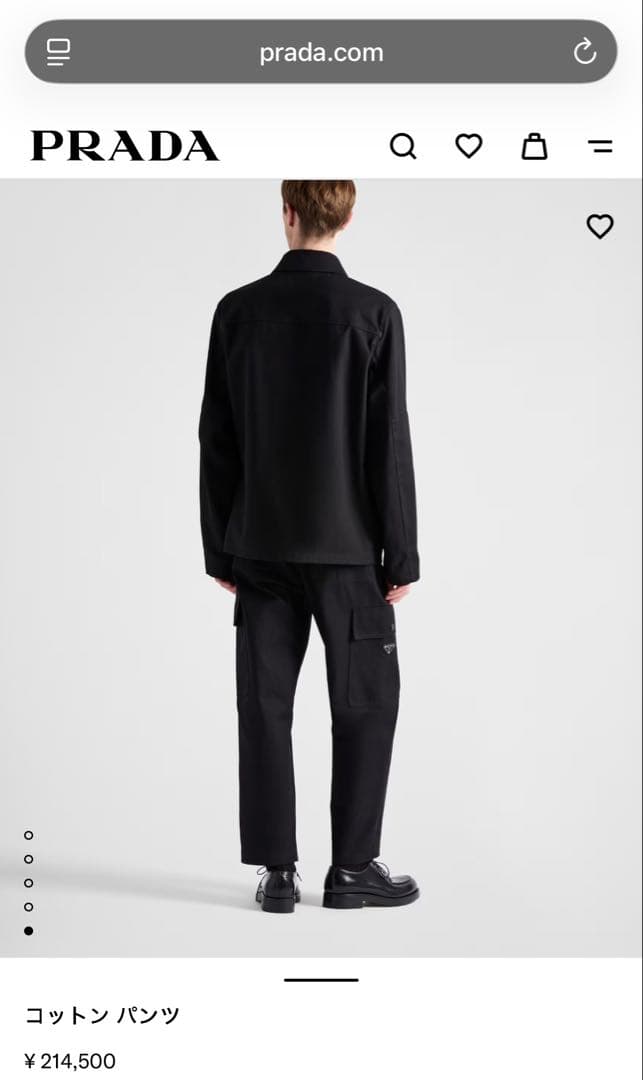Open the browser page options icon
Viewport: 643px width, 1080px height.
59,52
